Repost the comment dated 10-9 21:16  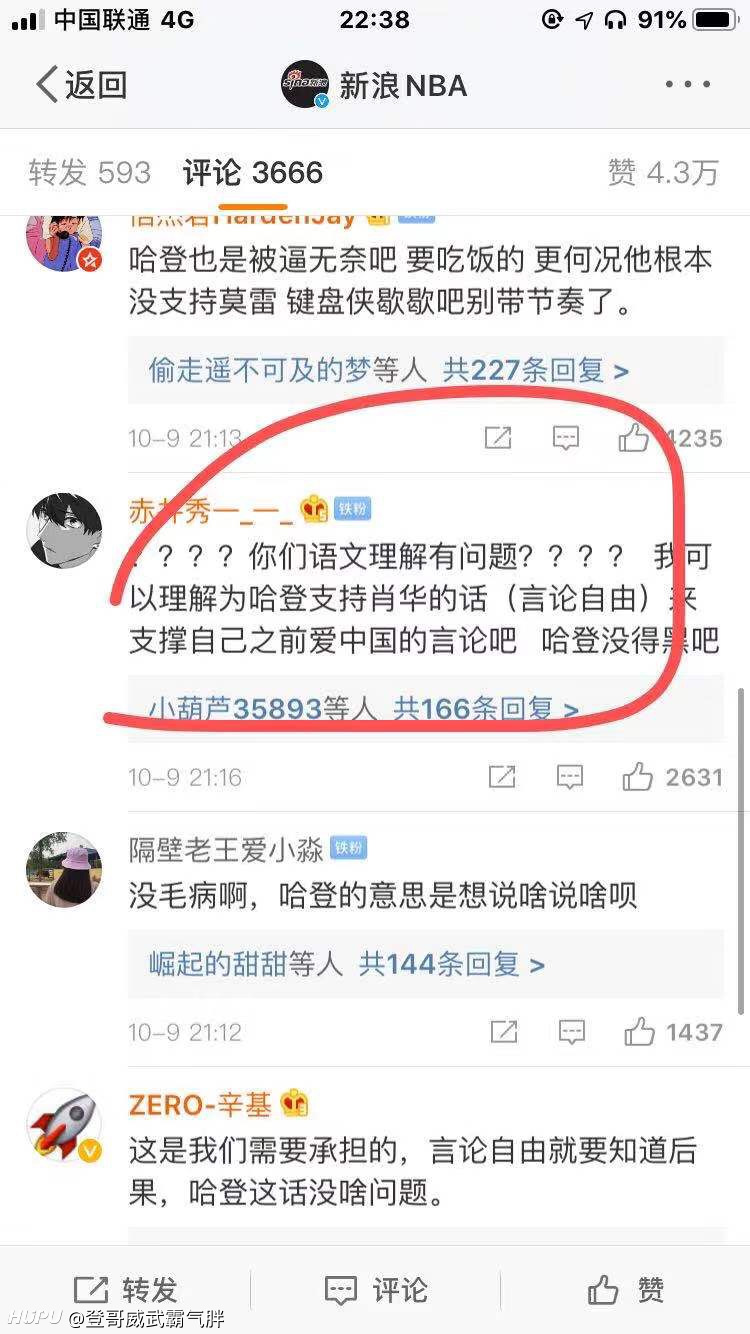[x=502, y=776]
